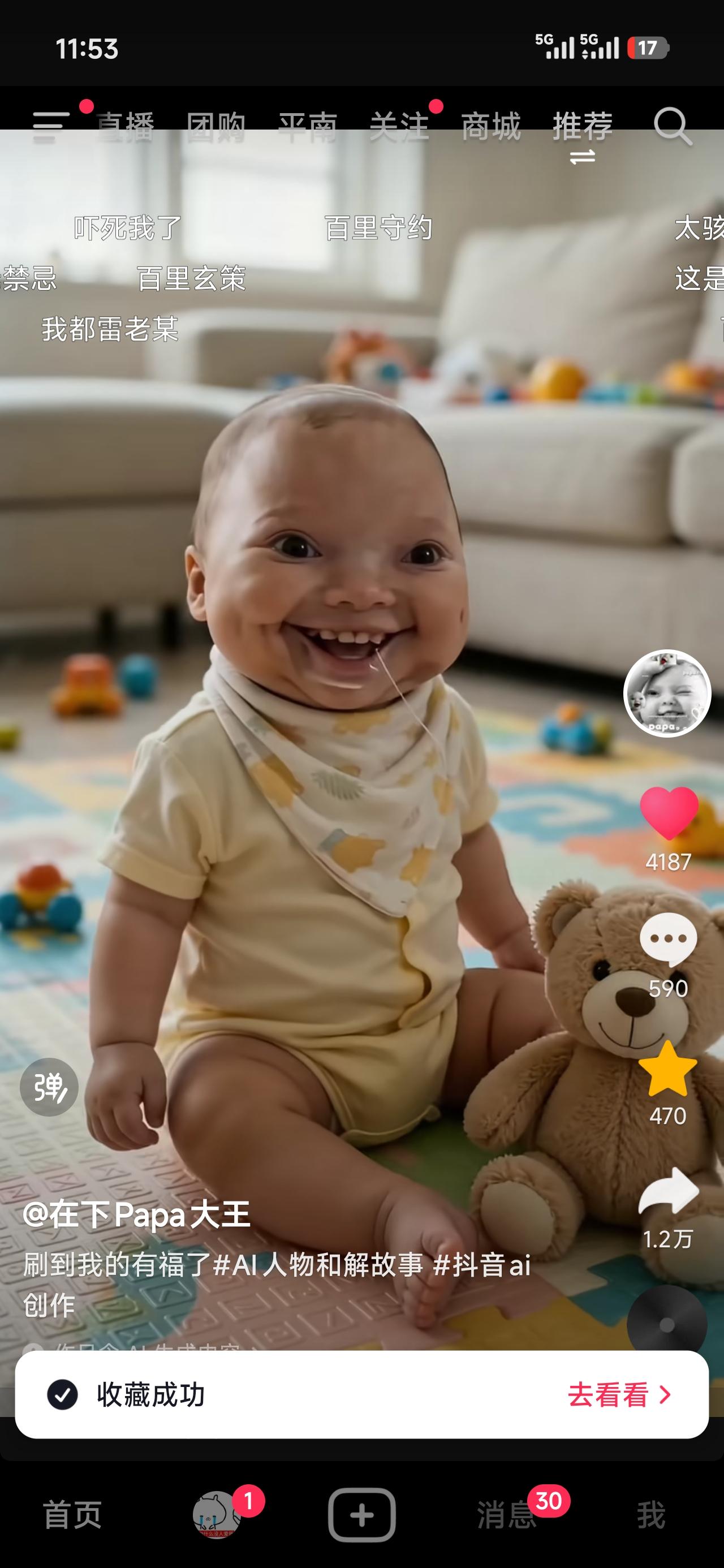The width and height of the screenshot is (724, 1568).
Task: Unlike the video with the heart icon
Action: [669, 813]
